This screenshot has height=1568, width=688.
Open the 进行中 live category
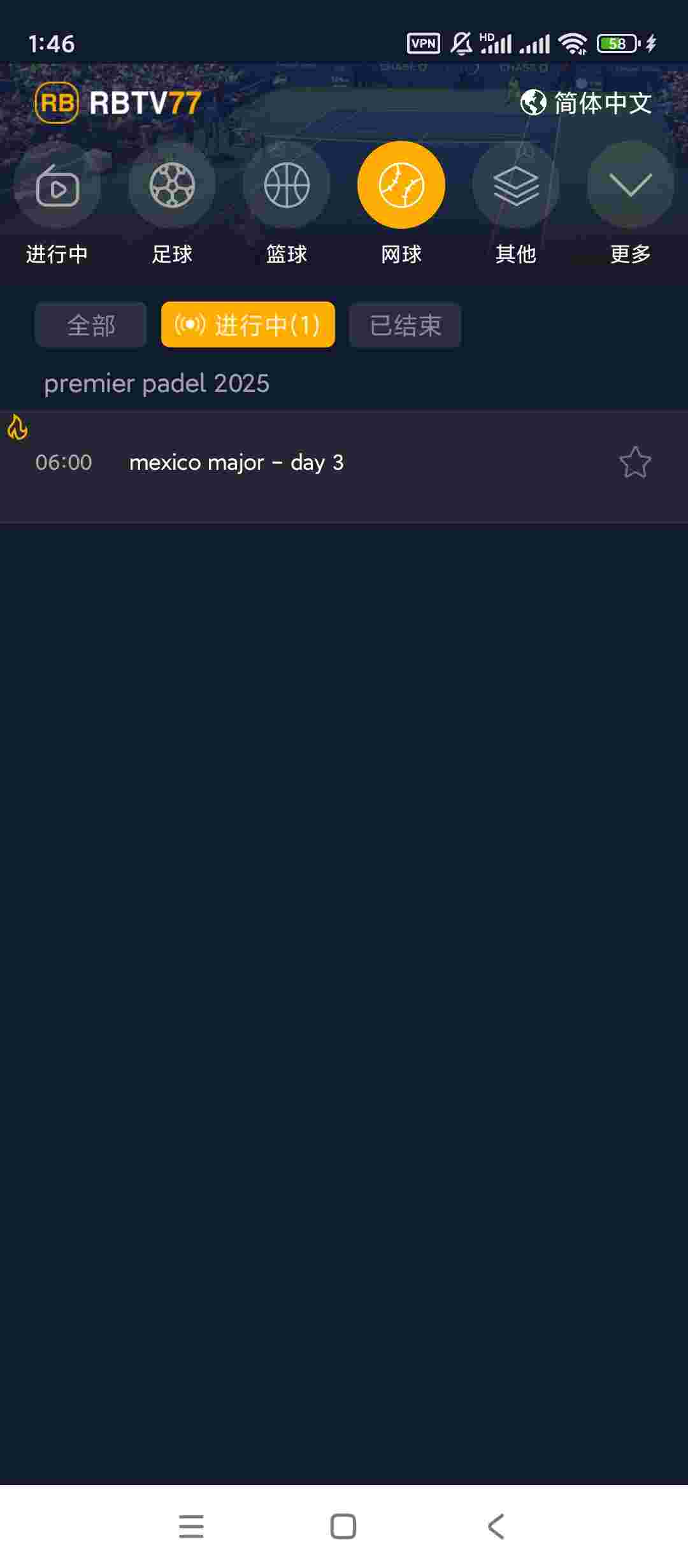click(57, 186)
